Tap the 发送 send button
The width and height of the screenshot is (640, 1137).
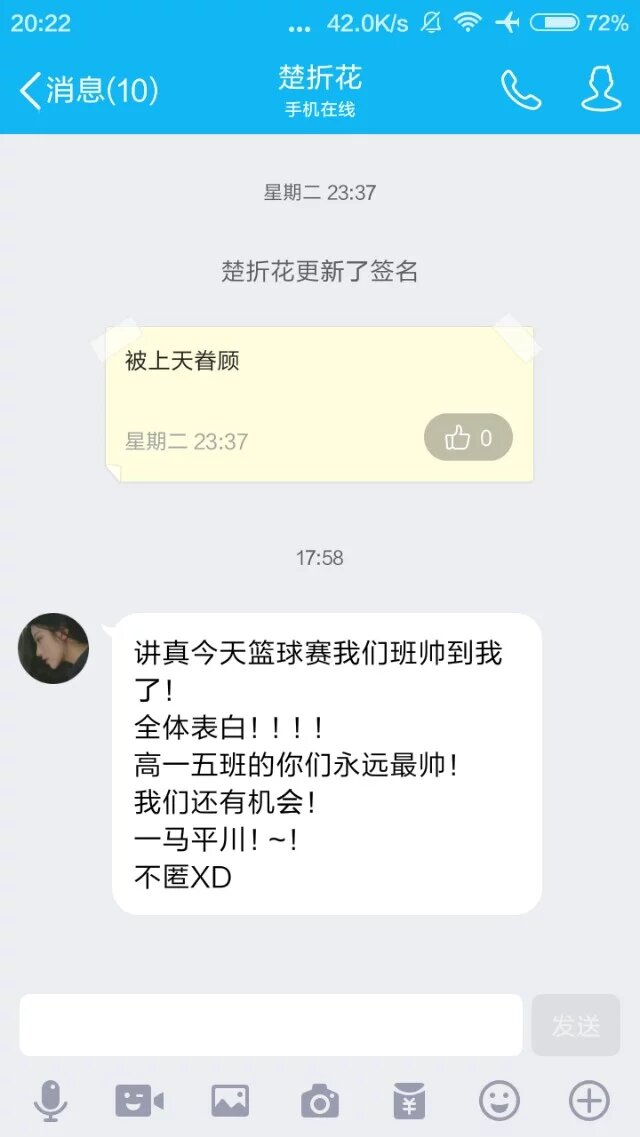coord(576,1025)
